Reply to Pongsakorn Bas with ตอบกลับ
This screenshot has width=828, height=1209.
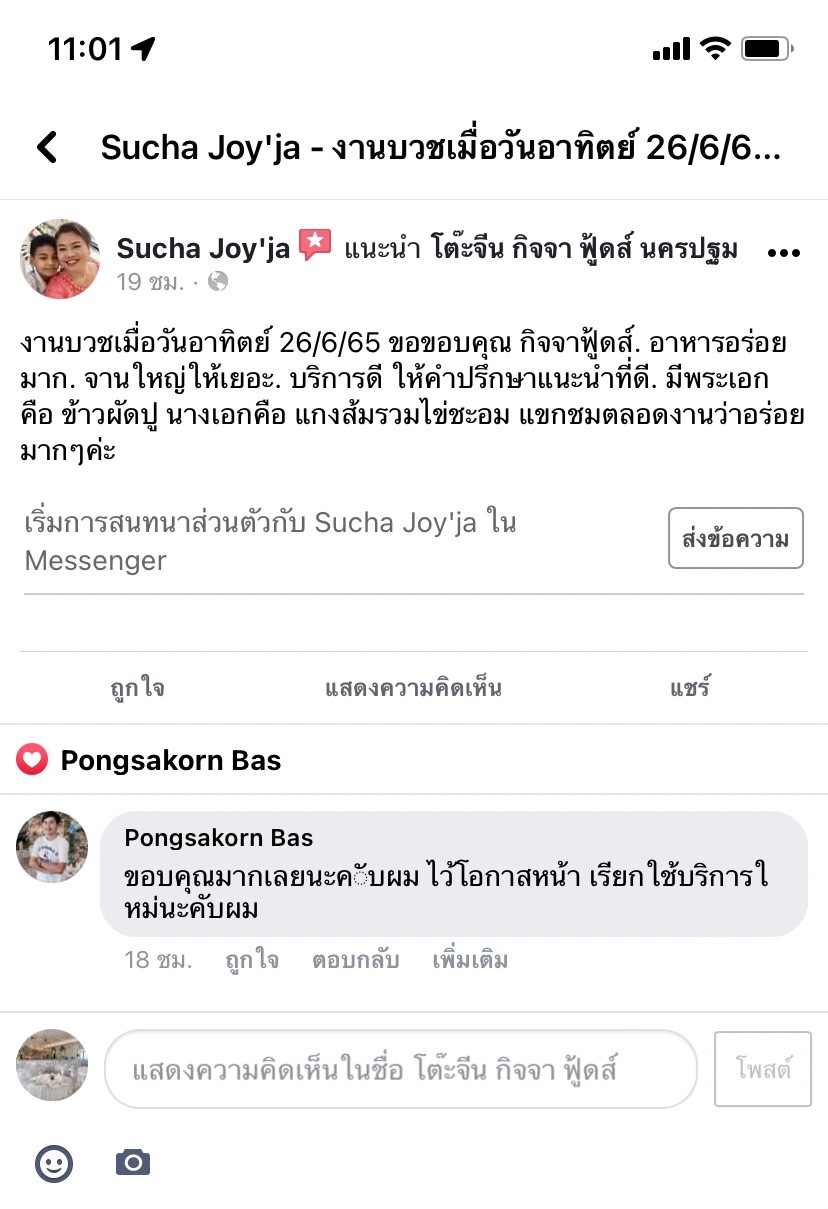[x=355, y=961]
